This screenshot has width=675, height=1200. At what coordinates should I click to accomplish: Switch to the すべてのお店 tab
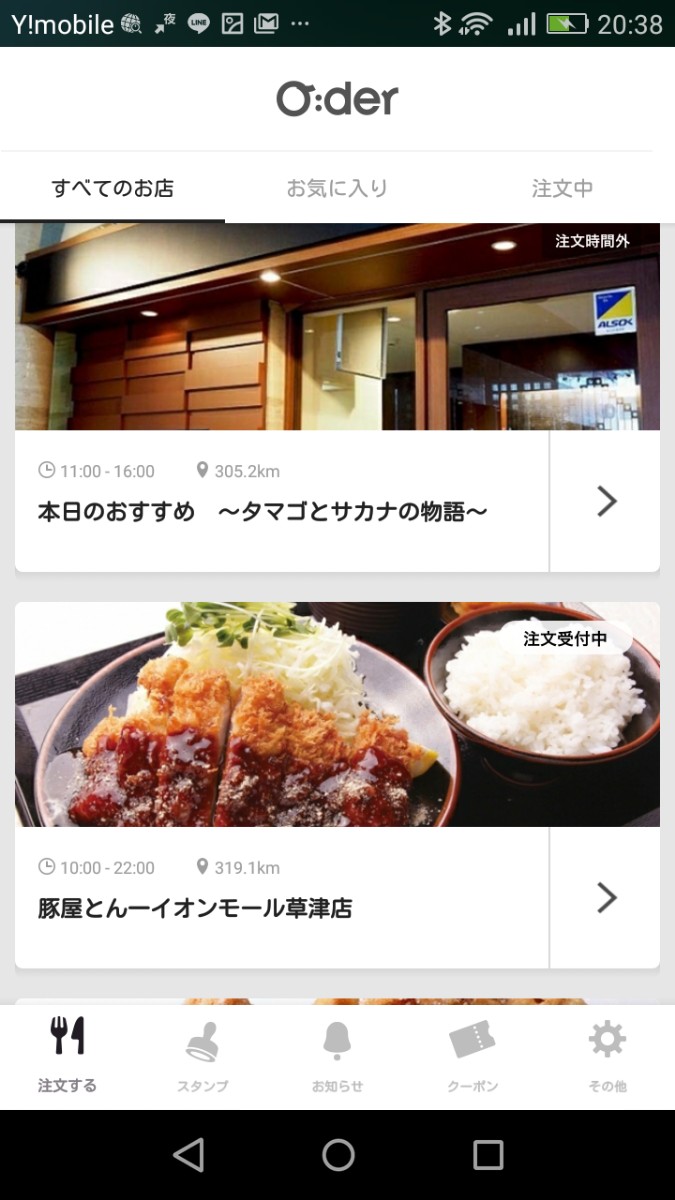pos(112,188)
